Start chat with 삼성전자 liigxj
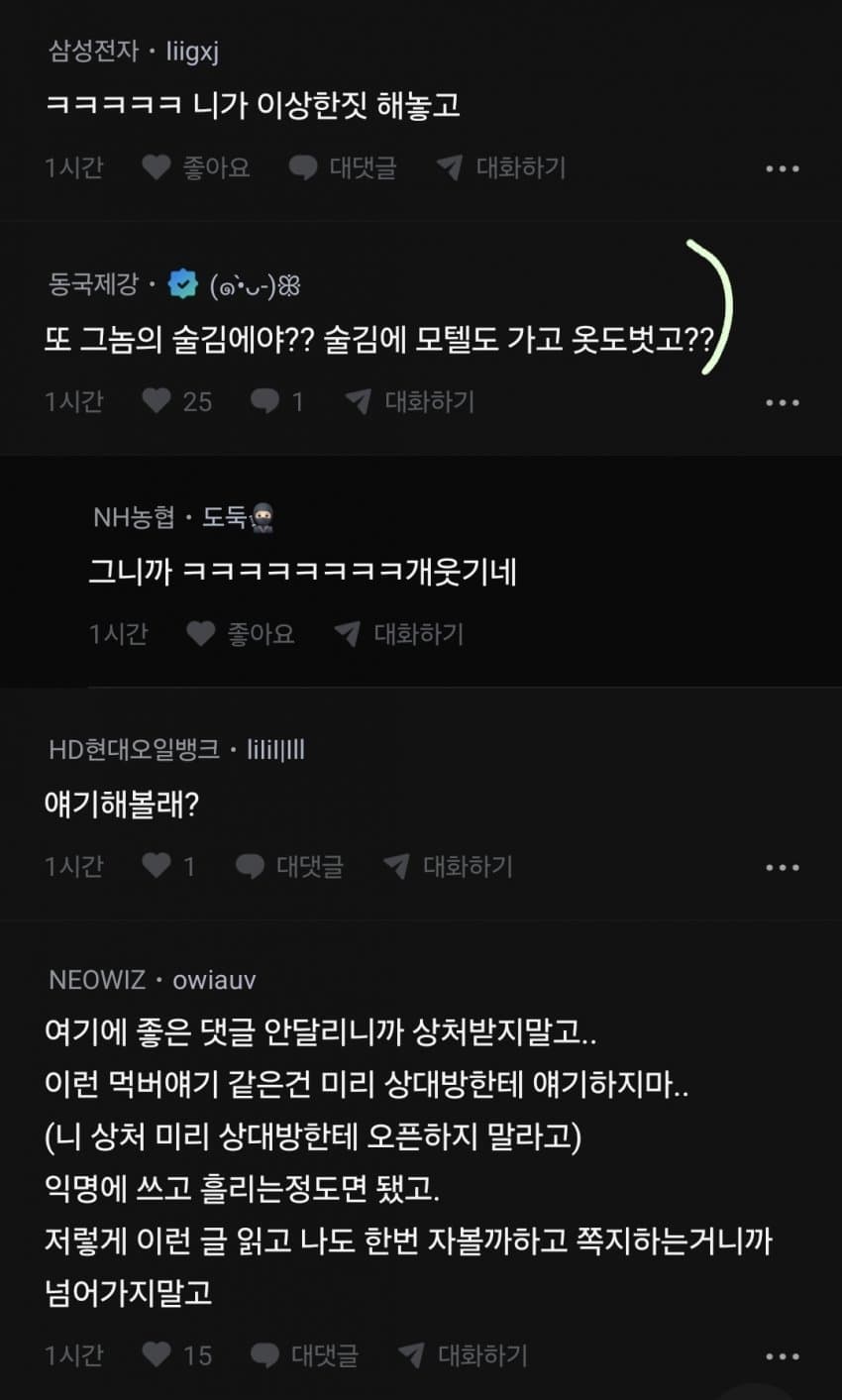This screenshot has width=842, height=1400. click(501, 167)
